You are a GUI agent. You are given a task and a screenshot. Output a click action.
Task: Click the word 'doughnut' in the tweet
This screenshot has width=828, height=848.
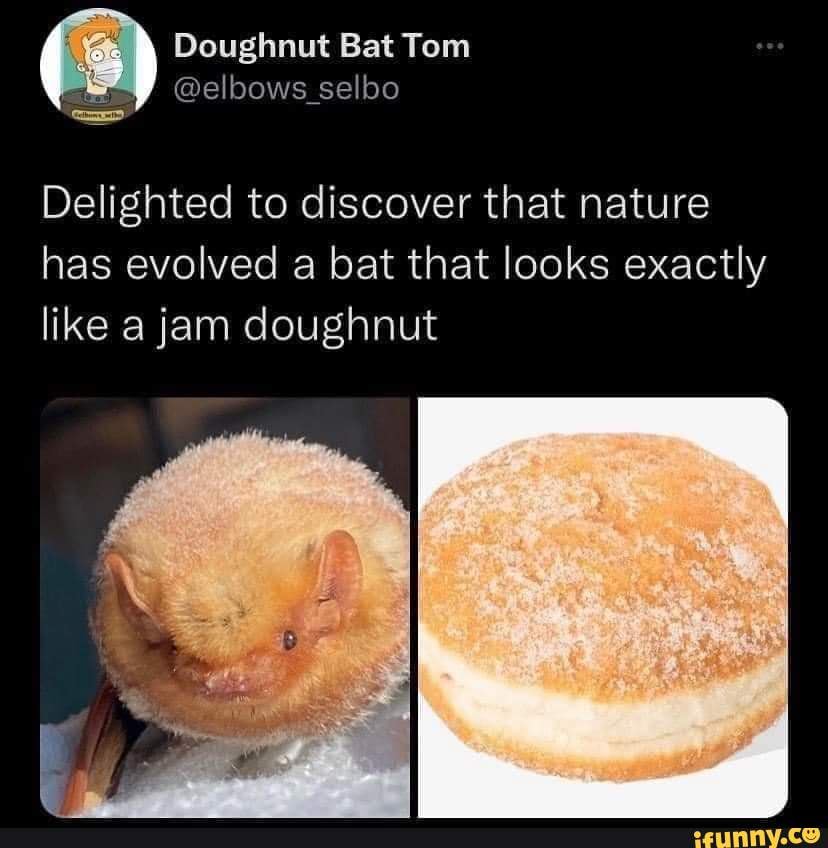pos(362,322)
